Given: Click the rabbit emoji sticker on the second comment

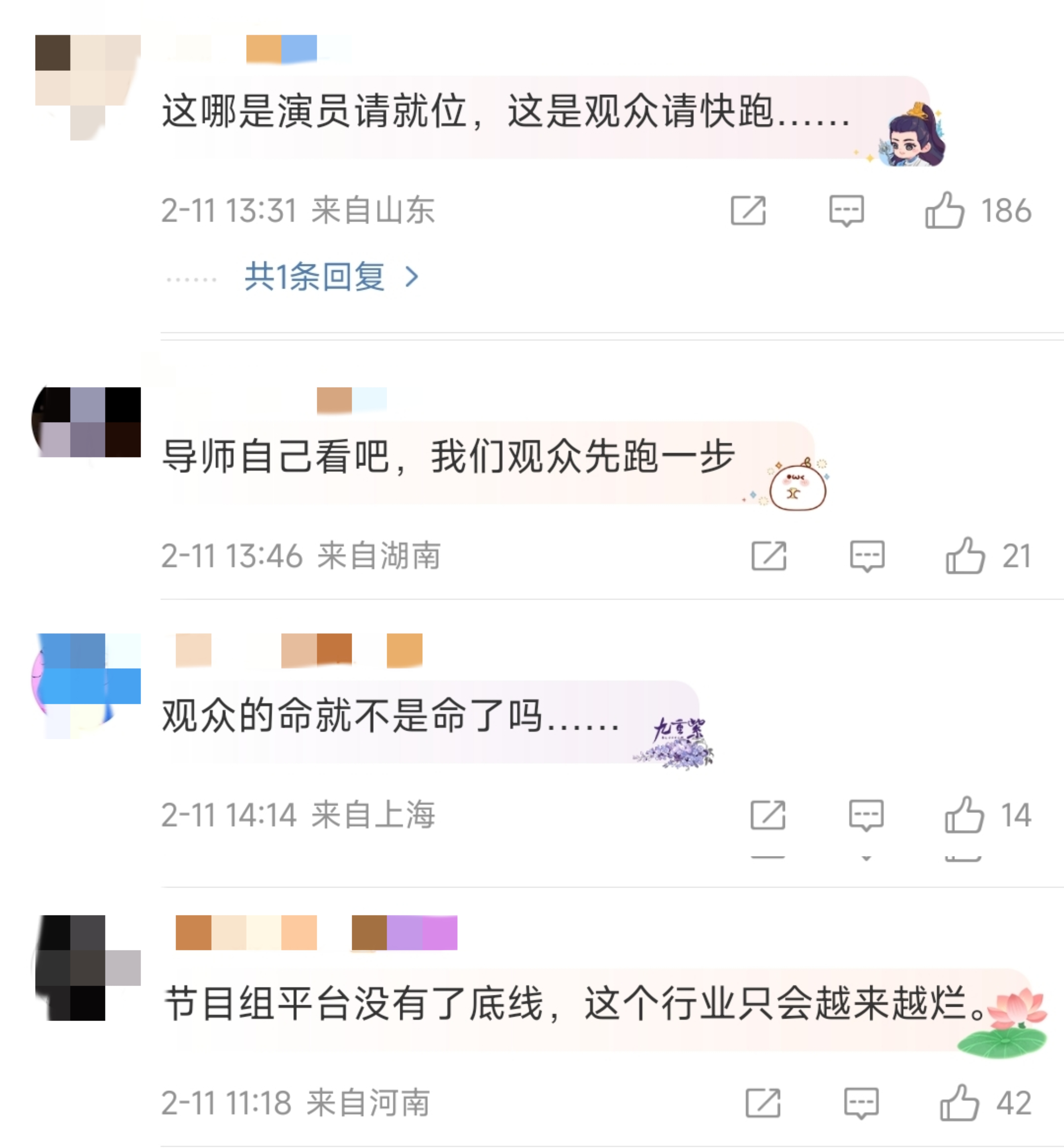Looking at the screenshot, I should pyautogui.click(x=797, y=487).
